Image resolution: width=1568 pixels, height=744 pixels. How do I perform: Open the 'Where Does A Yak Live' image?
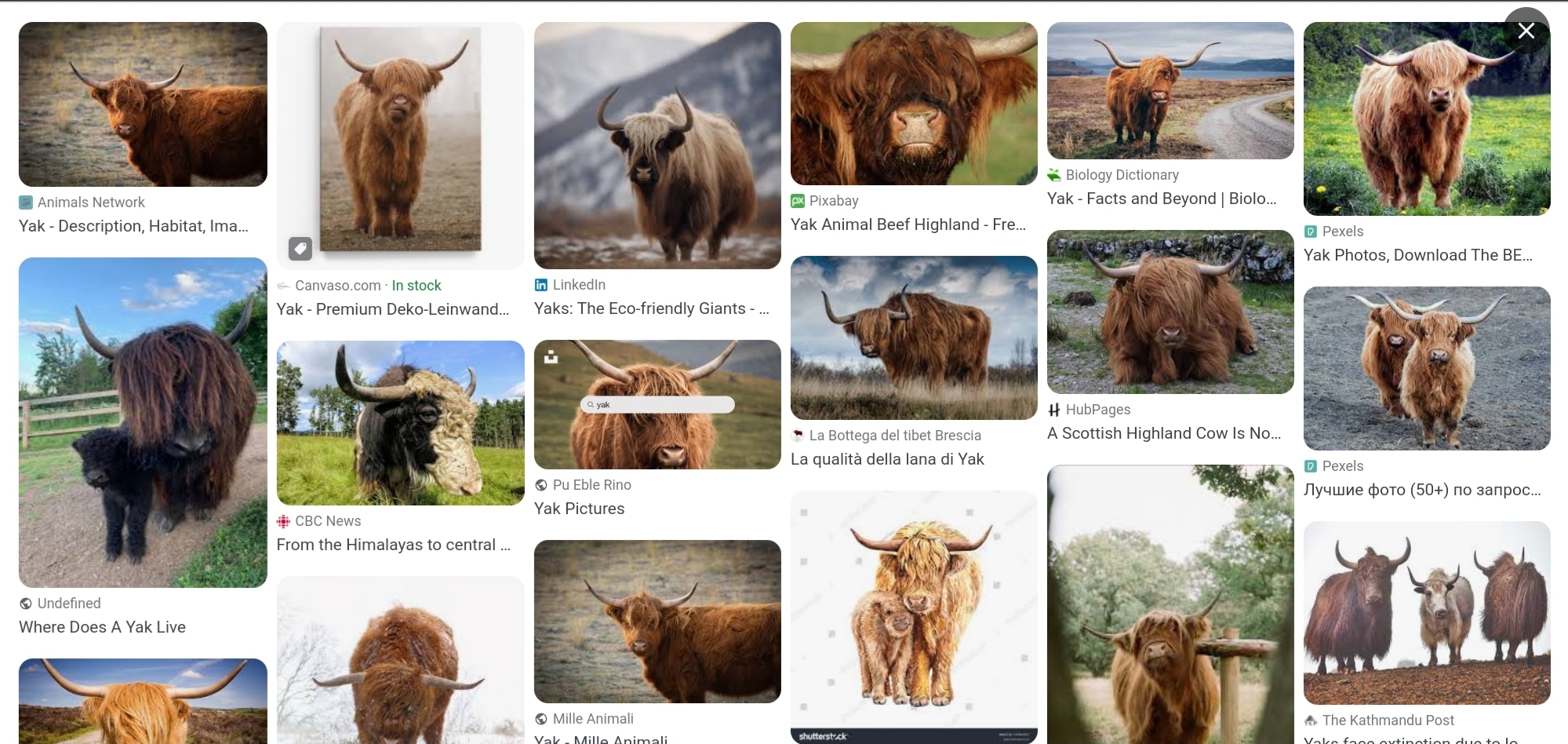click(143, 422)
